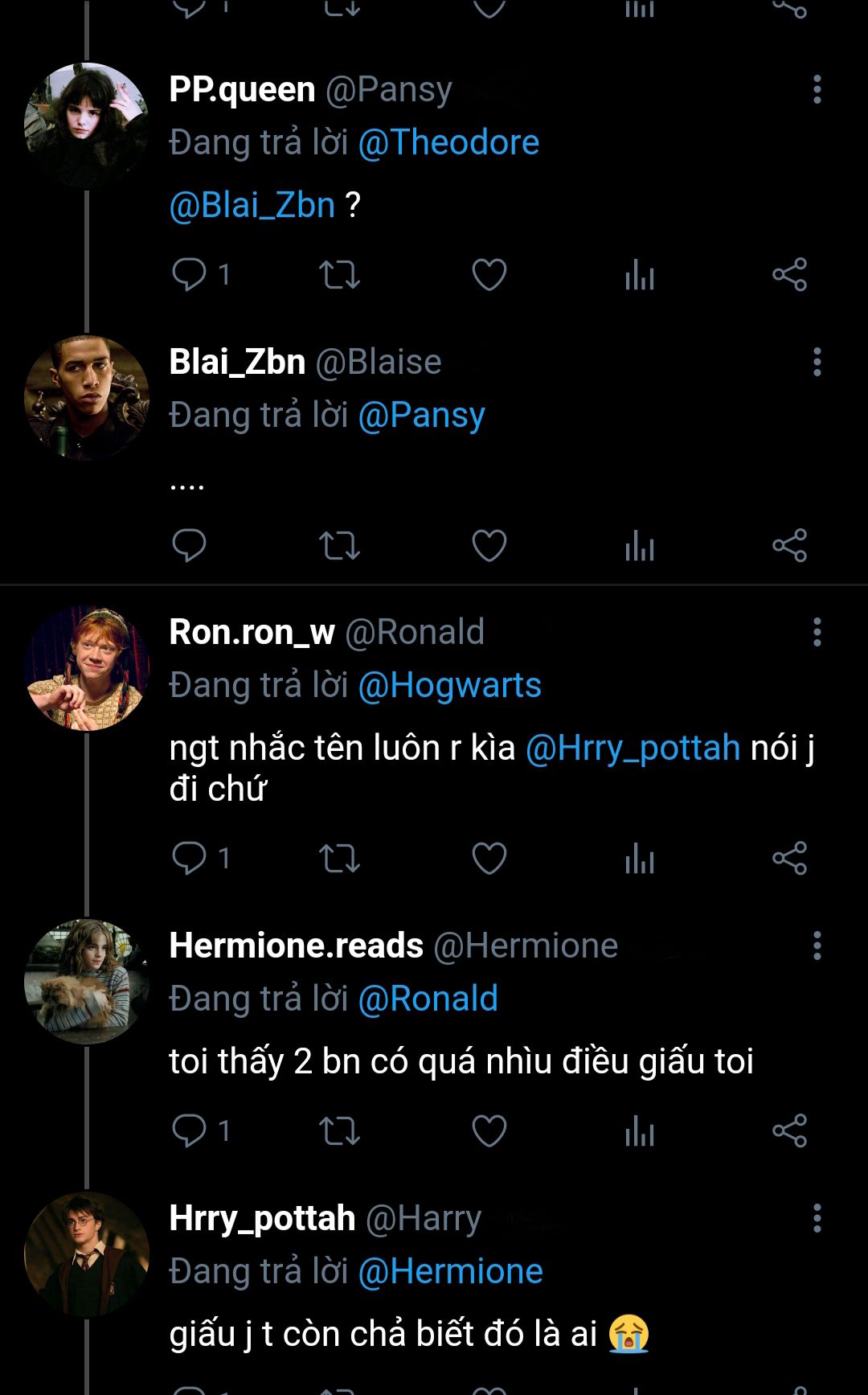The width and height of the screenshot is (868, 1395).
Task: Share Blai_Zbn's tweet
Action: 789,546
